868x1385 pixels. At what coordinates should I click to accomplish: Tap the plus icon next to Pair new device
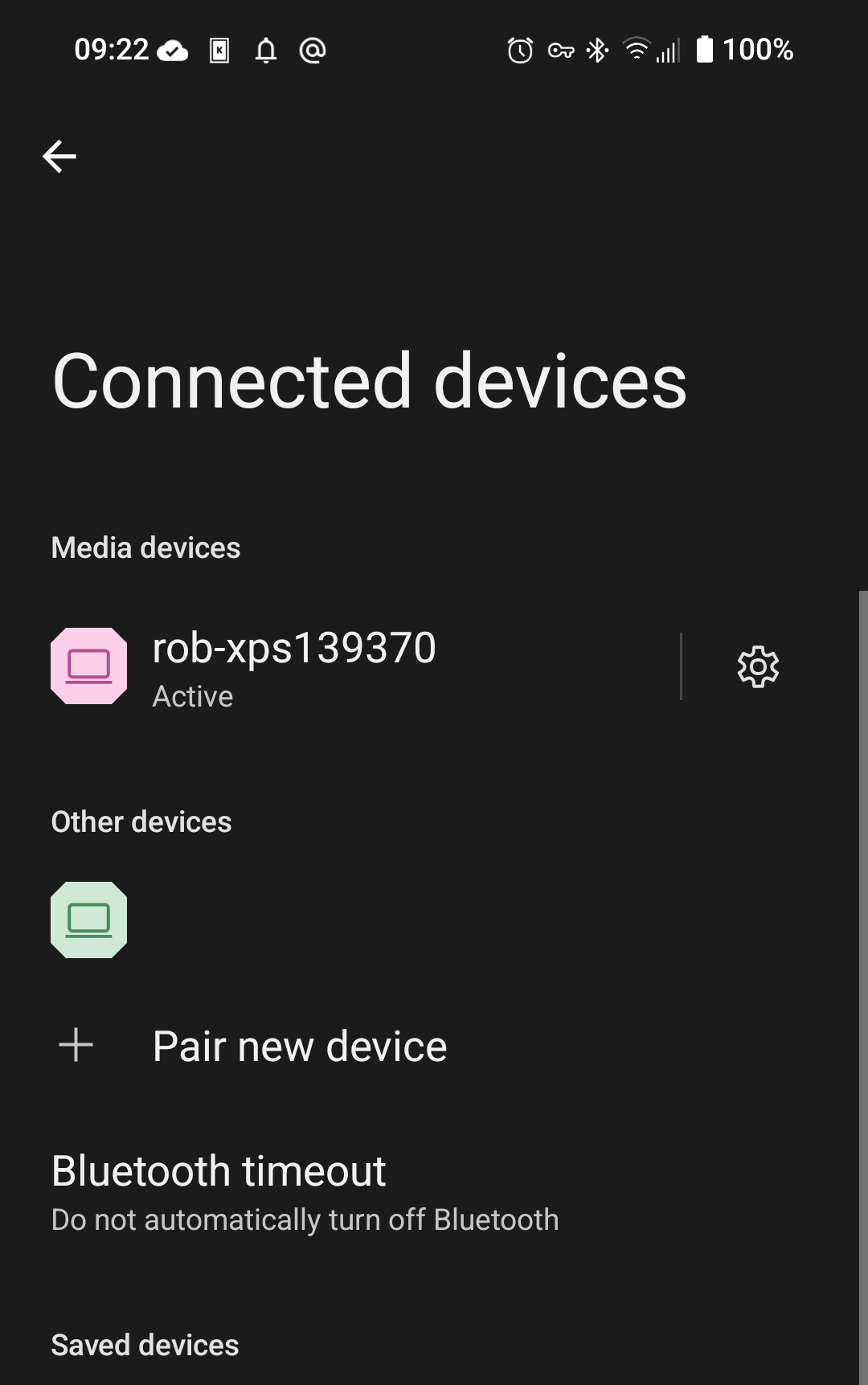(75, 1045)
